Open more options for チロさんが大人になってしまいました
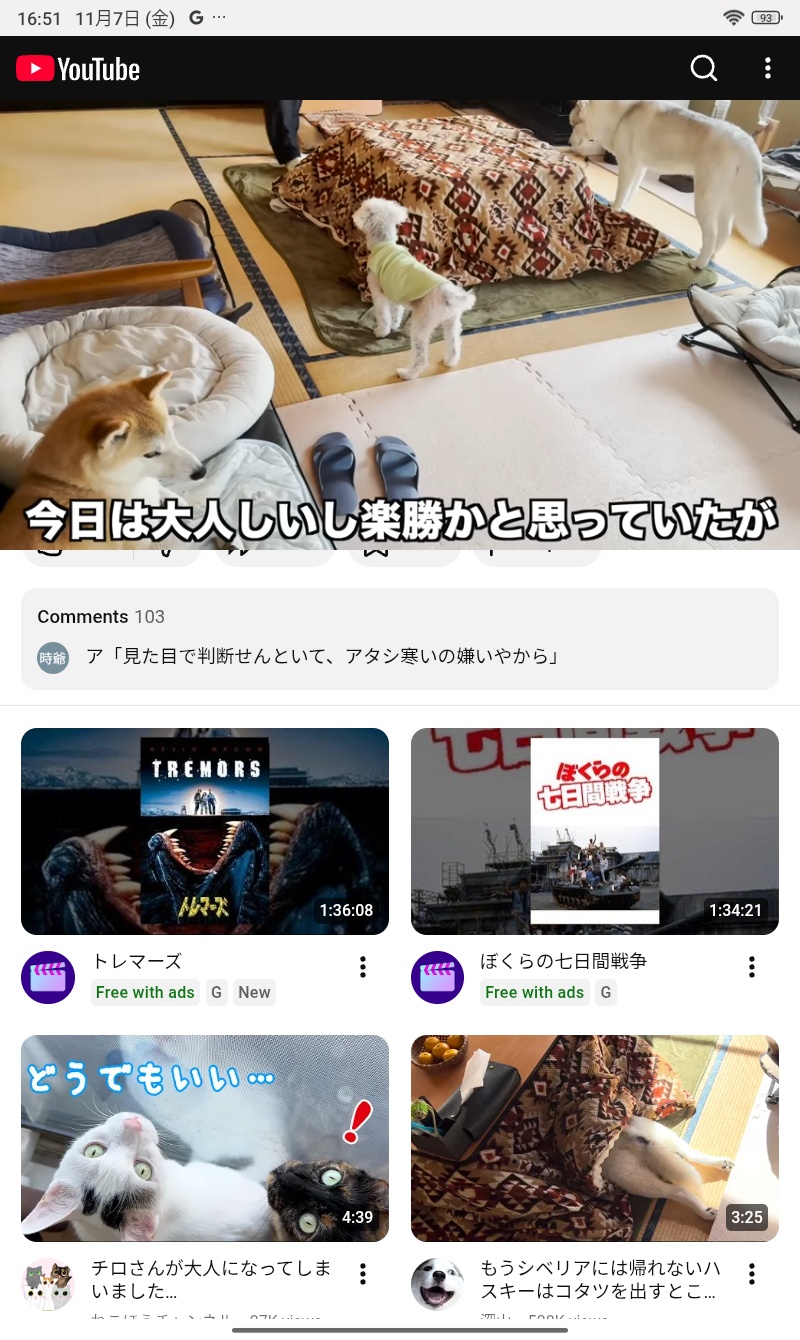800x1340 pixels. (x=362, y=1274)
